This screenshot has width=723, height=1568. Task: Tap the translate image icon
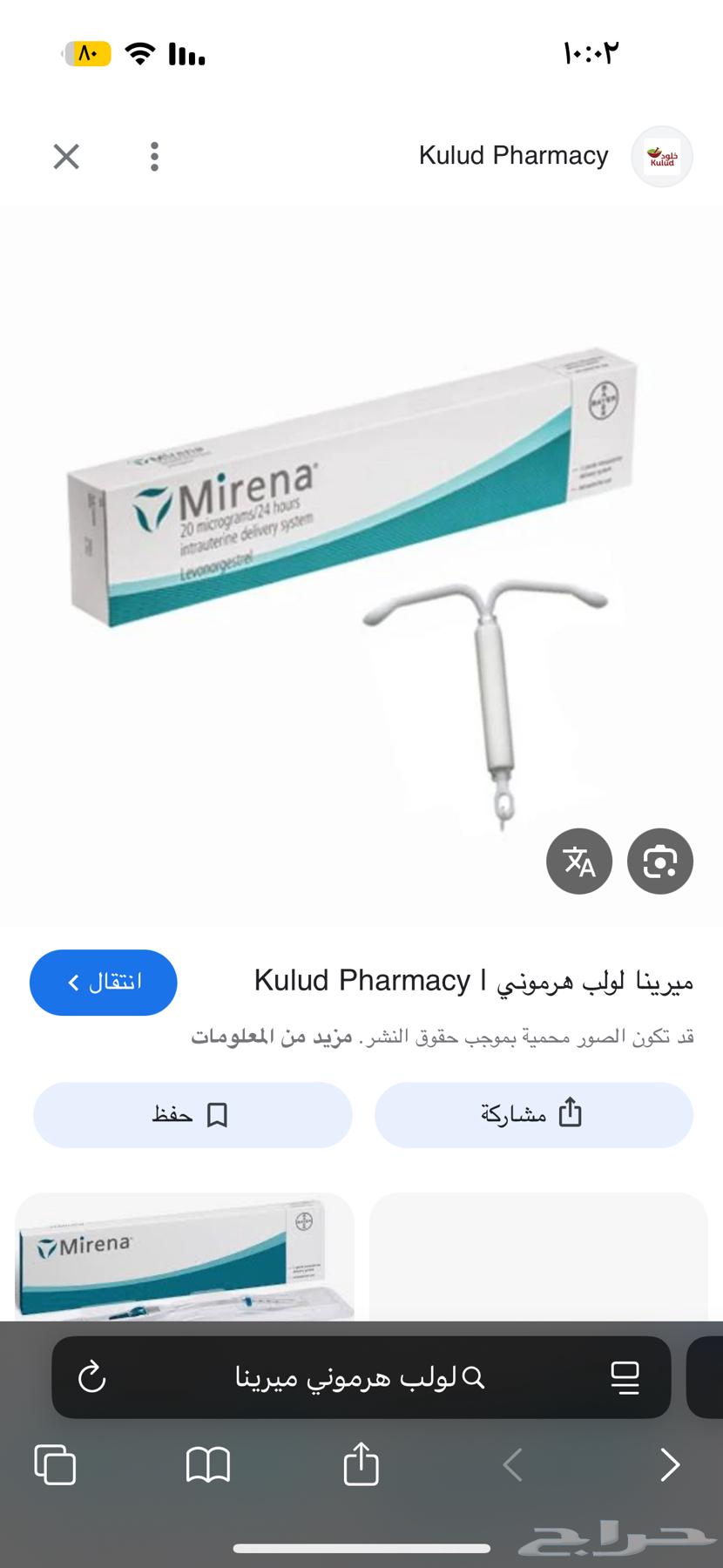[579, 862]
